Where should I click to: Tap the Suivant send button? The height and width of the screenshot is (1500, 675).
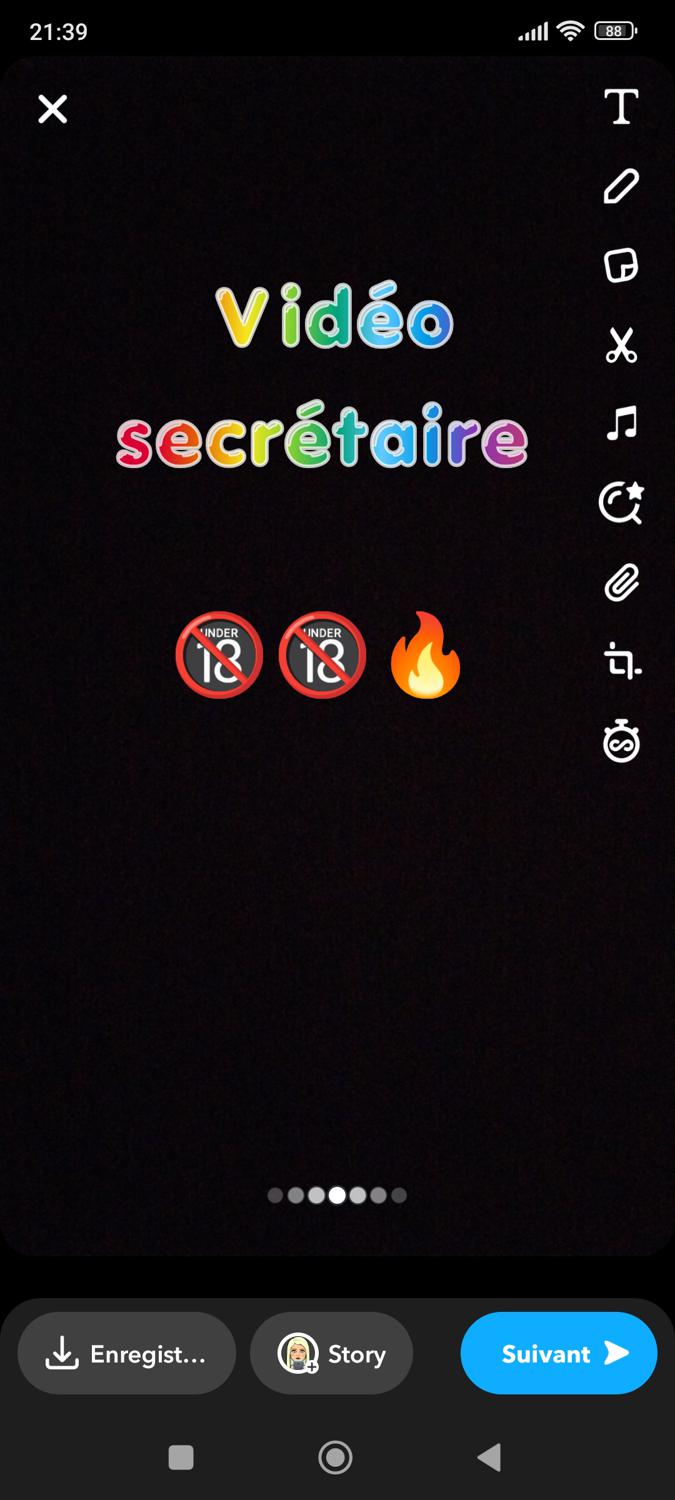point(559,1354)
